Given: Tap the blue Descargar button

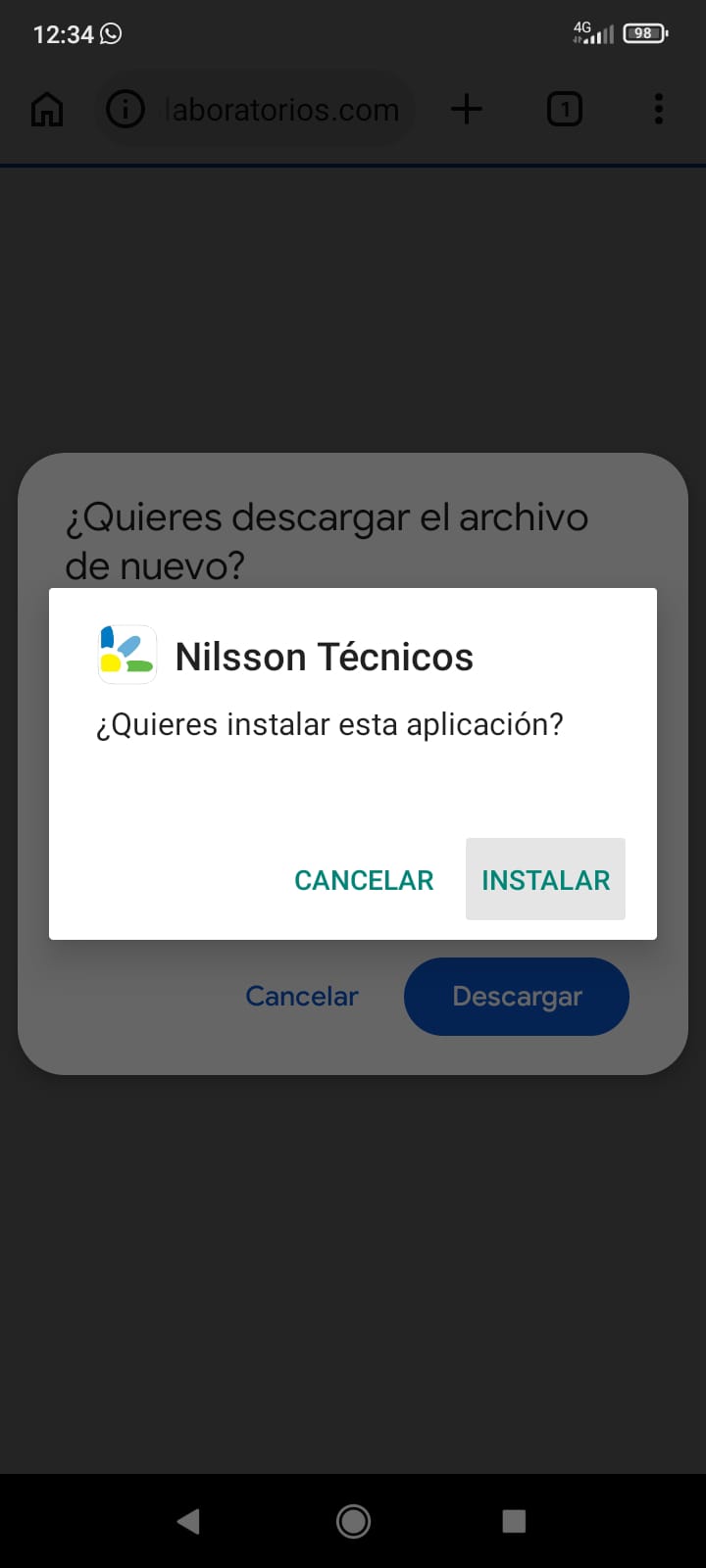Looking at the screenshot, I should coord(516,997).
